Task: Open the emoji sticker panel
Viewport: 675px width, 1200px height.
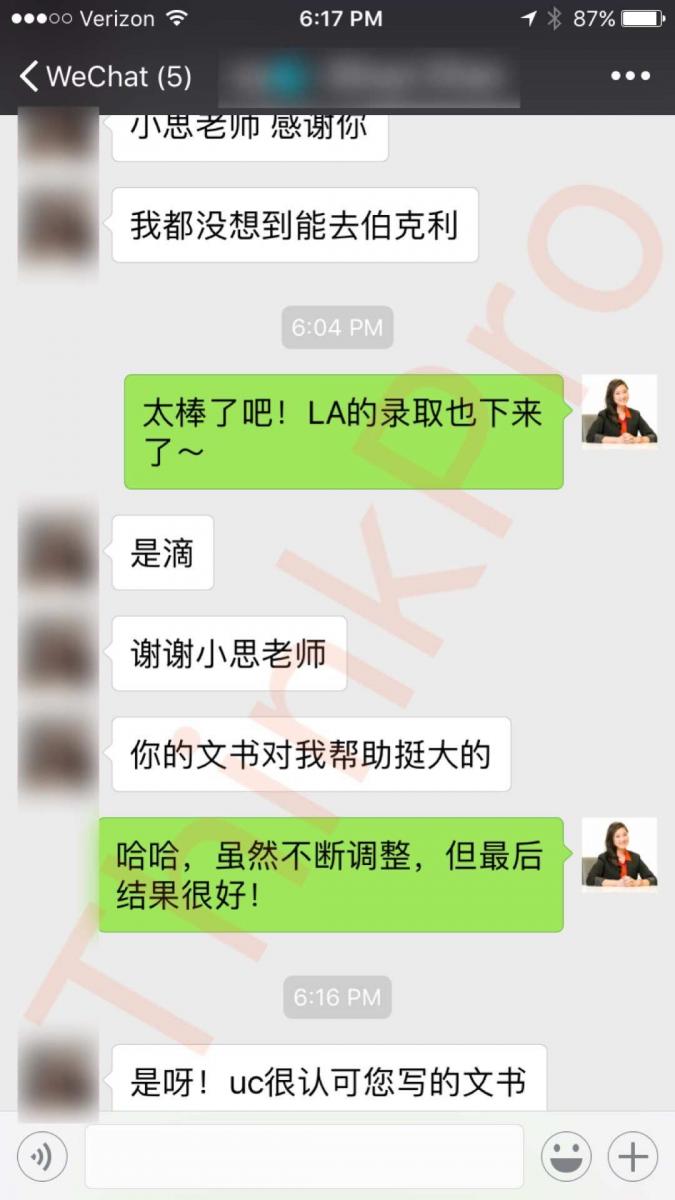Action: (566, 1157)
